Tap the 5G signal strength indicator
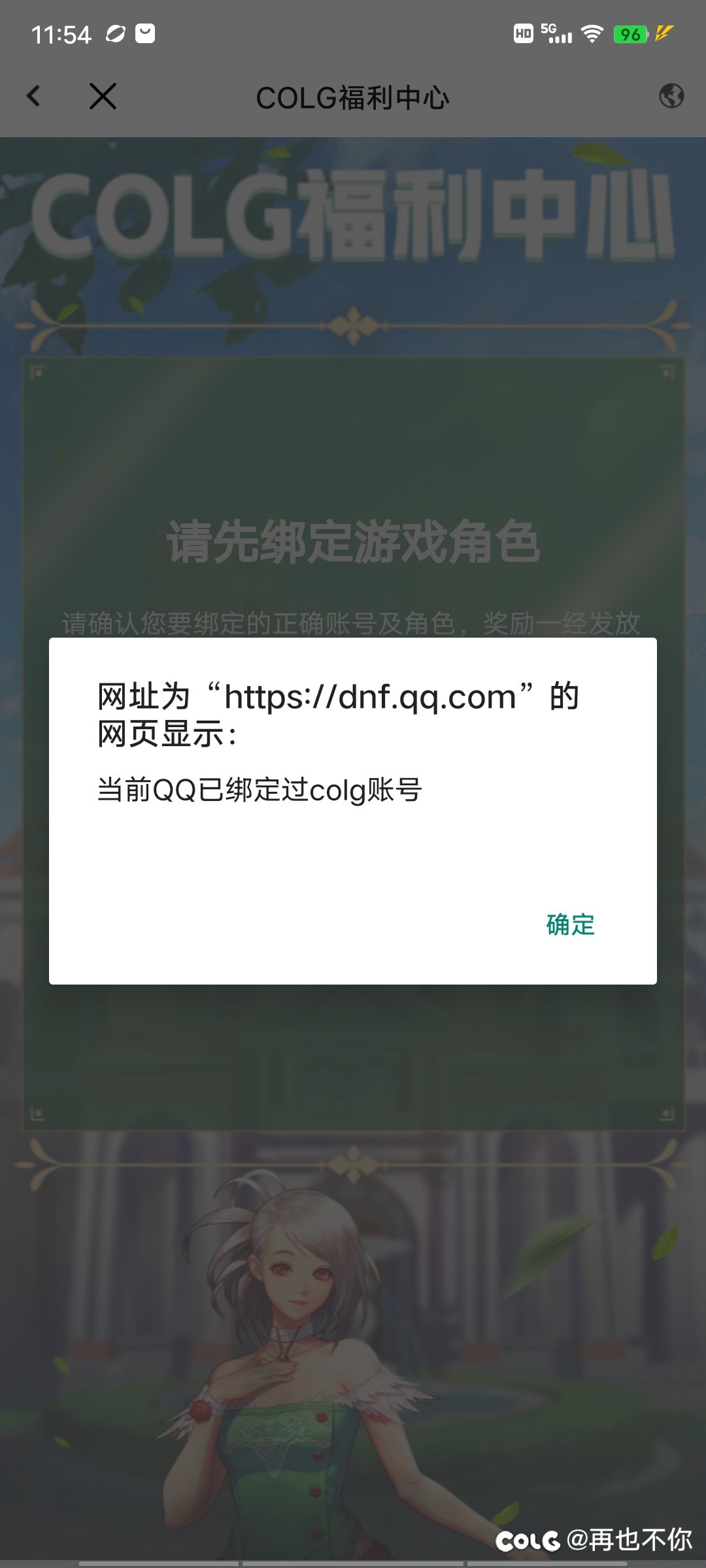This screenshot has width=706, height=1568. [556, 33]
